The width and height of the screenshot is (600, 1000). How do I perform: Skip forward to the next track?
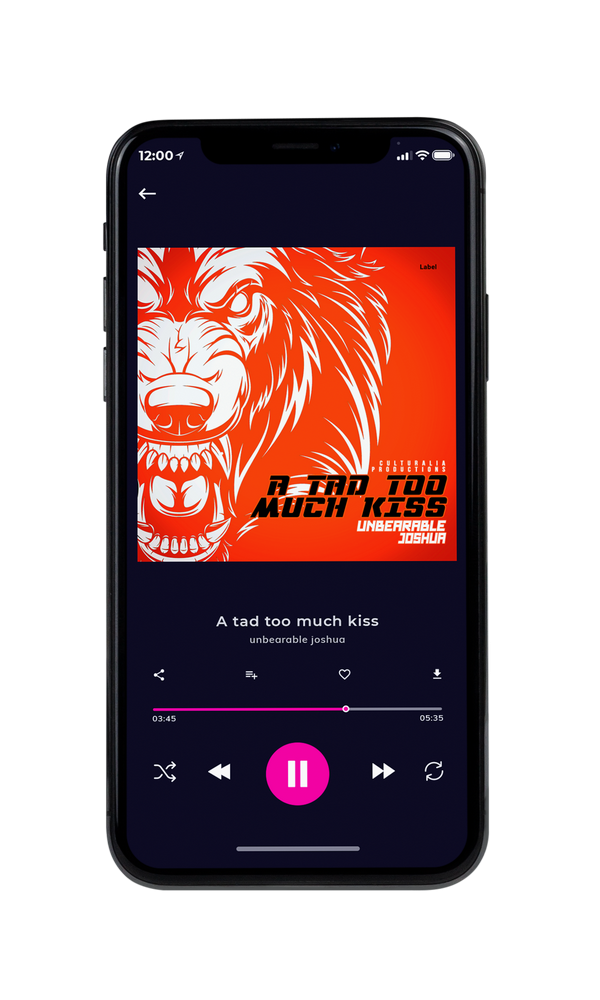[x=383, y=771]
